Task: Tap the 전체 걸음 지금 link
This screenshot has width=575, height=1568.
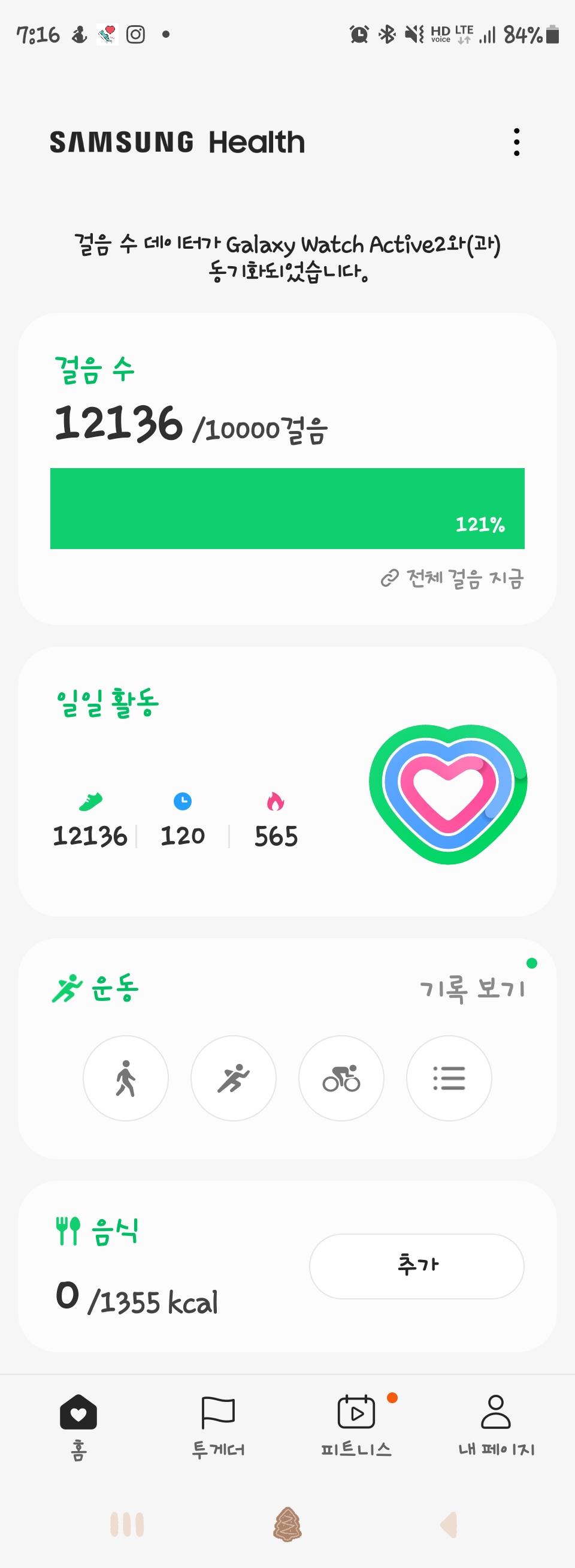Action: 453,578
